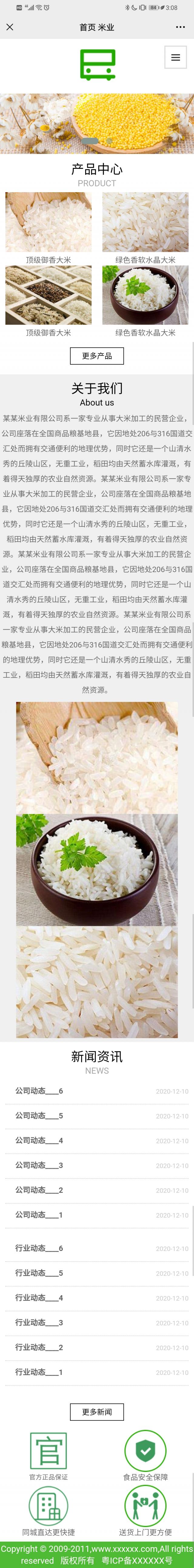194x1568 pixels.
Task: Open news item 公司动态___6
Action: coord(39,1091)
